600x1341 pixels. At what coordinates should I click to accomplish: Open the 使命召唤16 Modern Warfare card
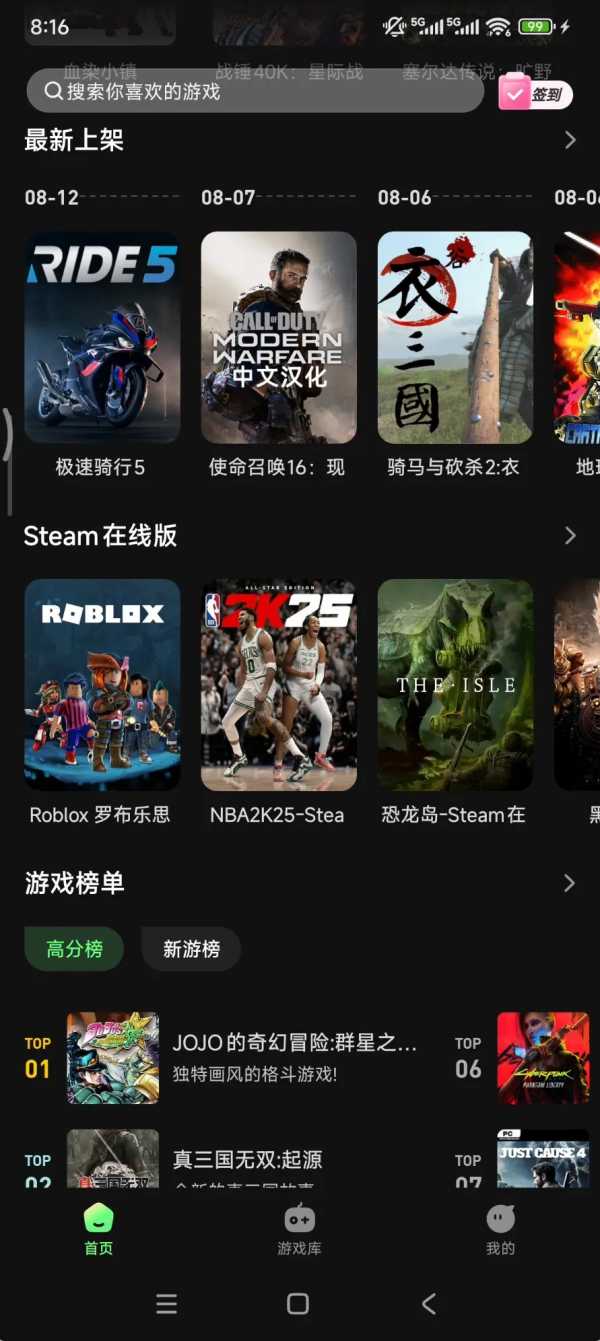(x=278, y=338)
